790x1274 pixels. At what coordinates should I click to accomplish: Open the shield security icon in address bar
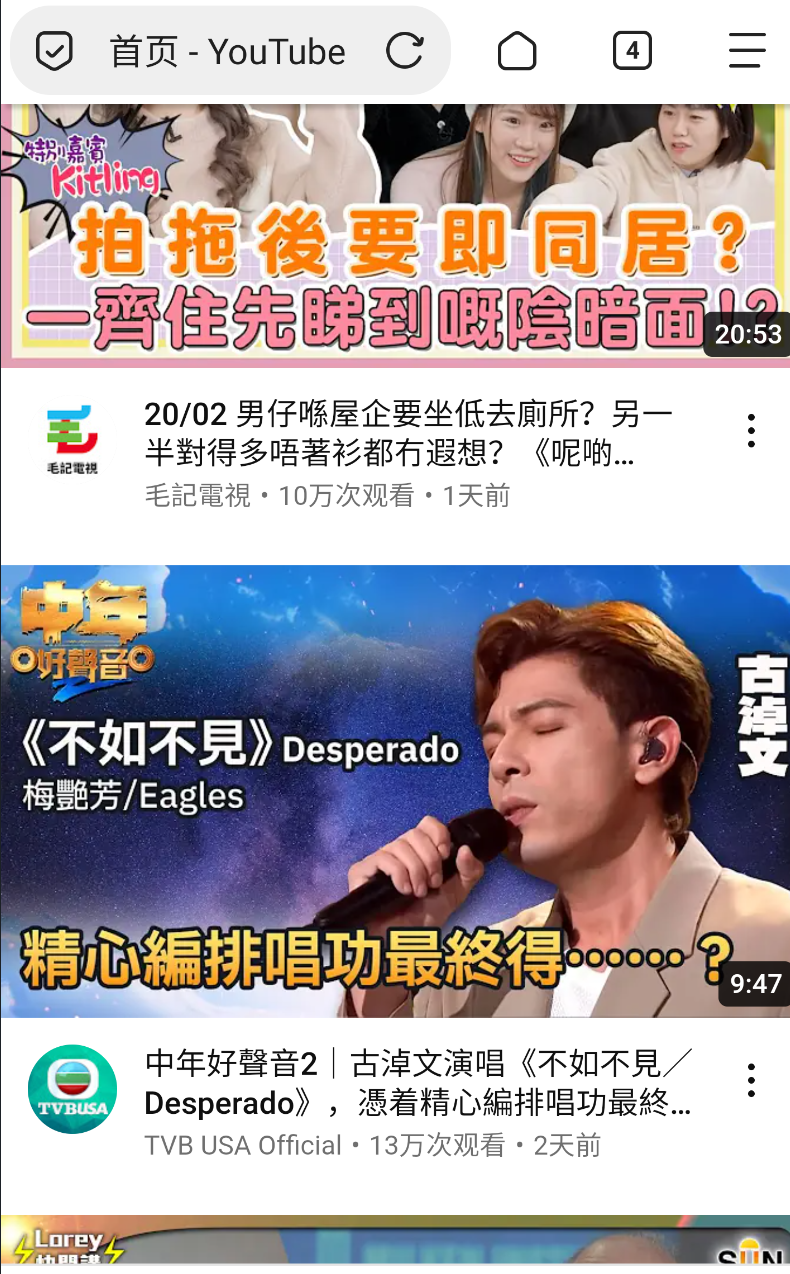click(53, 51)
